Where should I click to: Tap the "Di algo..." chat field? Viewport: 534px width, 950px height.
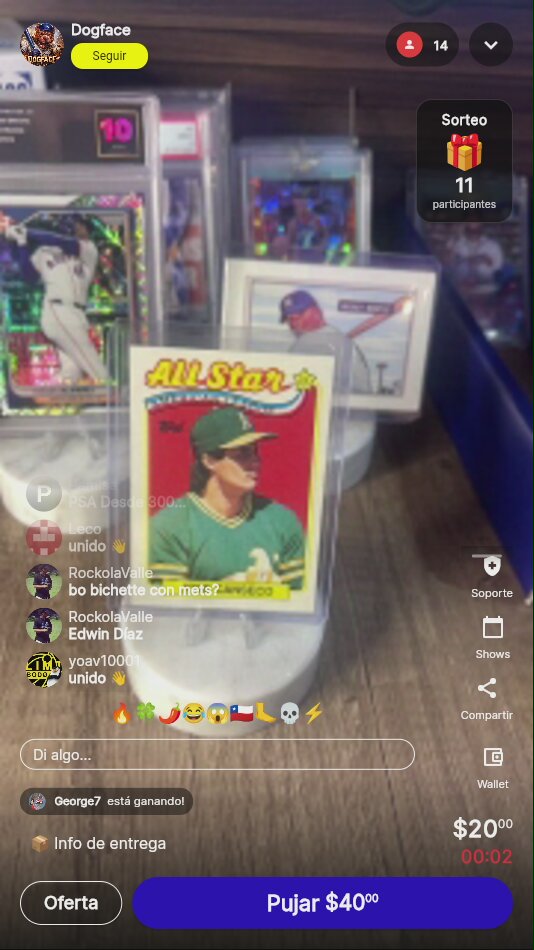pyautogui.click(x=218, y=754)
